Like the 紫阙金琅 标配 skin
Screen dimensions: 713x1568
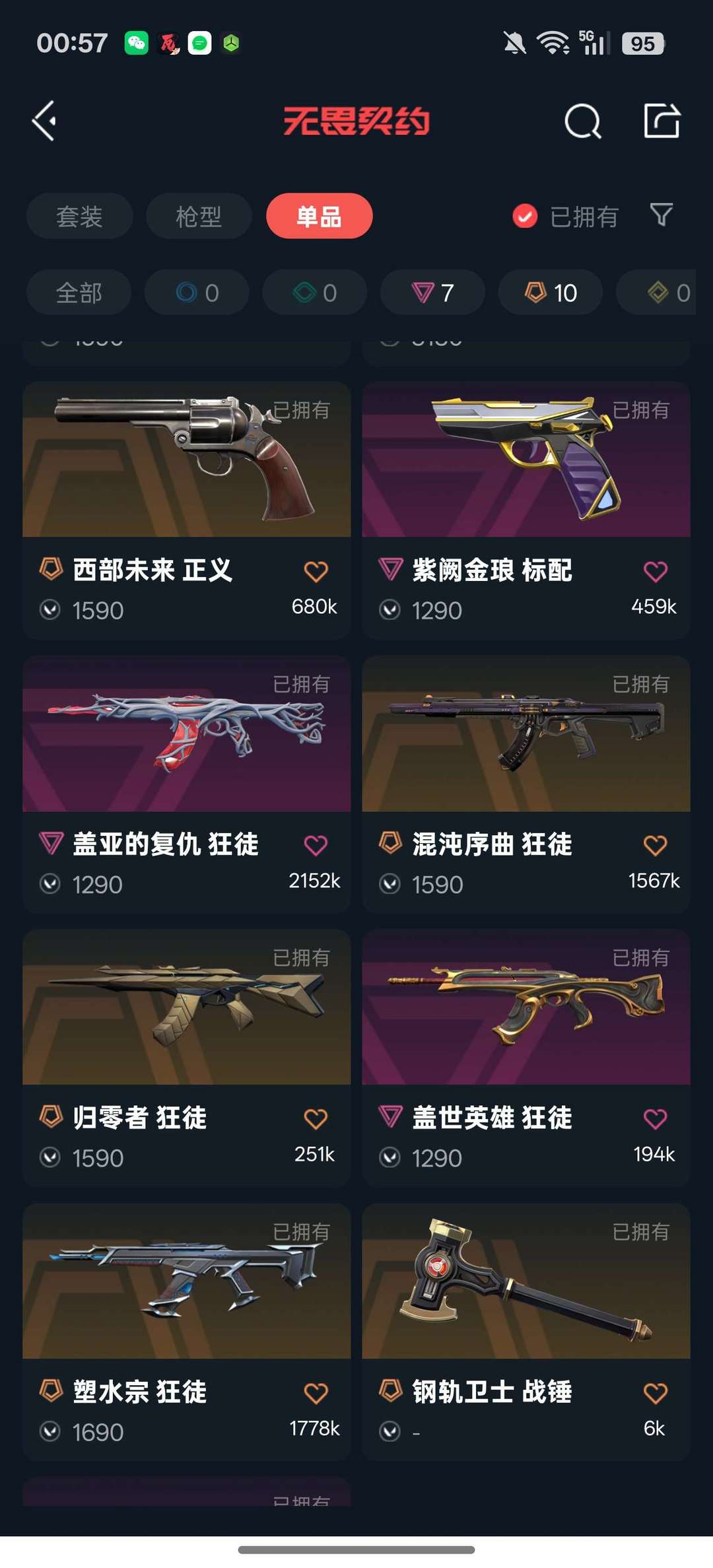coord(655,572)
